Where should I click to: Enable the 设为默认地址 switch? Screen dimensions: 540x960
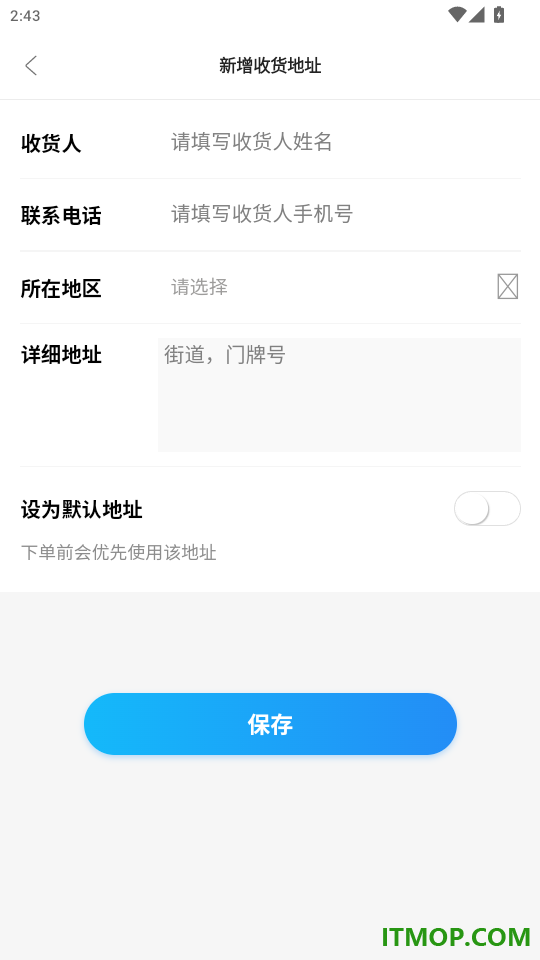487,508
